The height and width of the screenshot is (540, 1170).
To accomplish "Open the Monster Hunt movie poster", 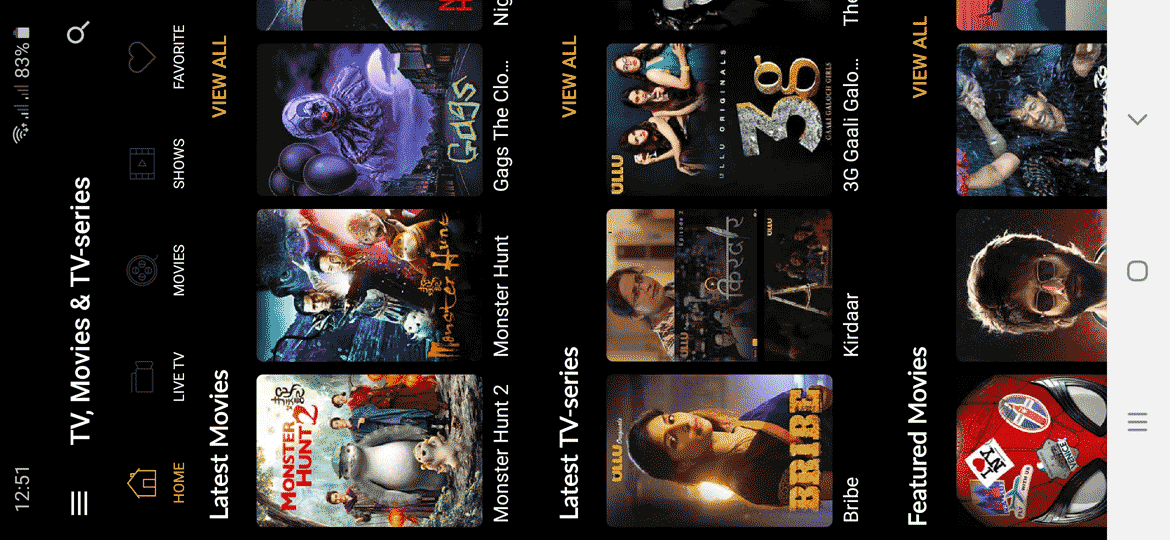I will click(369, 285).
